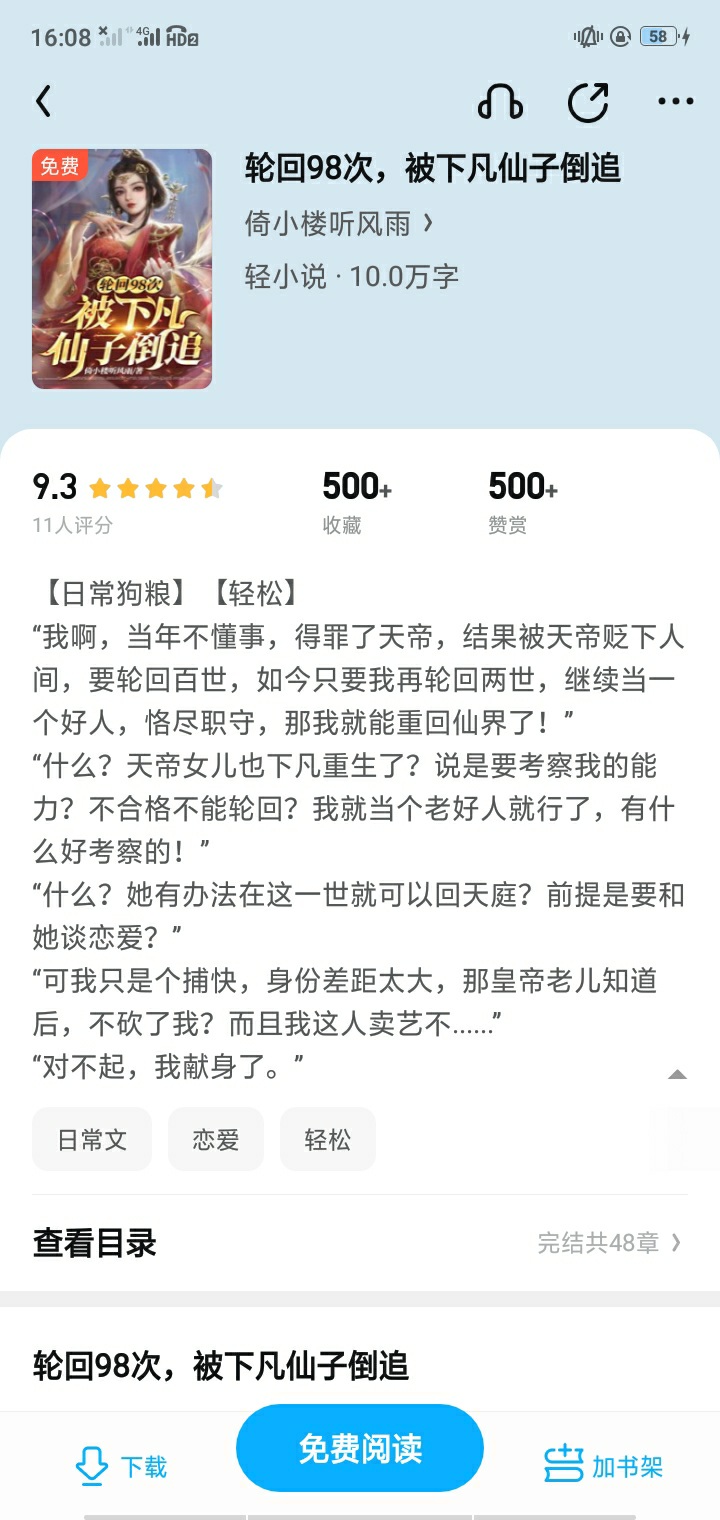The width and height of the screenshot is (720, 1520).
Task: Start reading with 免费阅读
Action: click(360, 1448)
